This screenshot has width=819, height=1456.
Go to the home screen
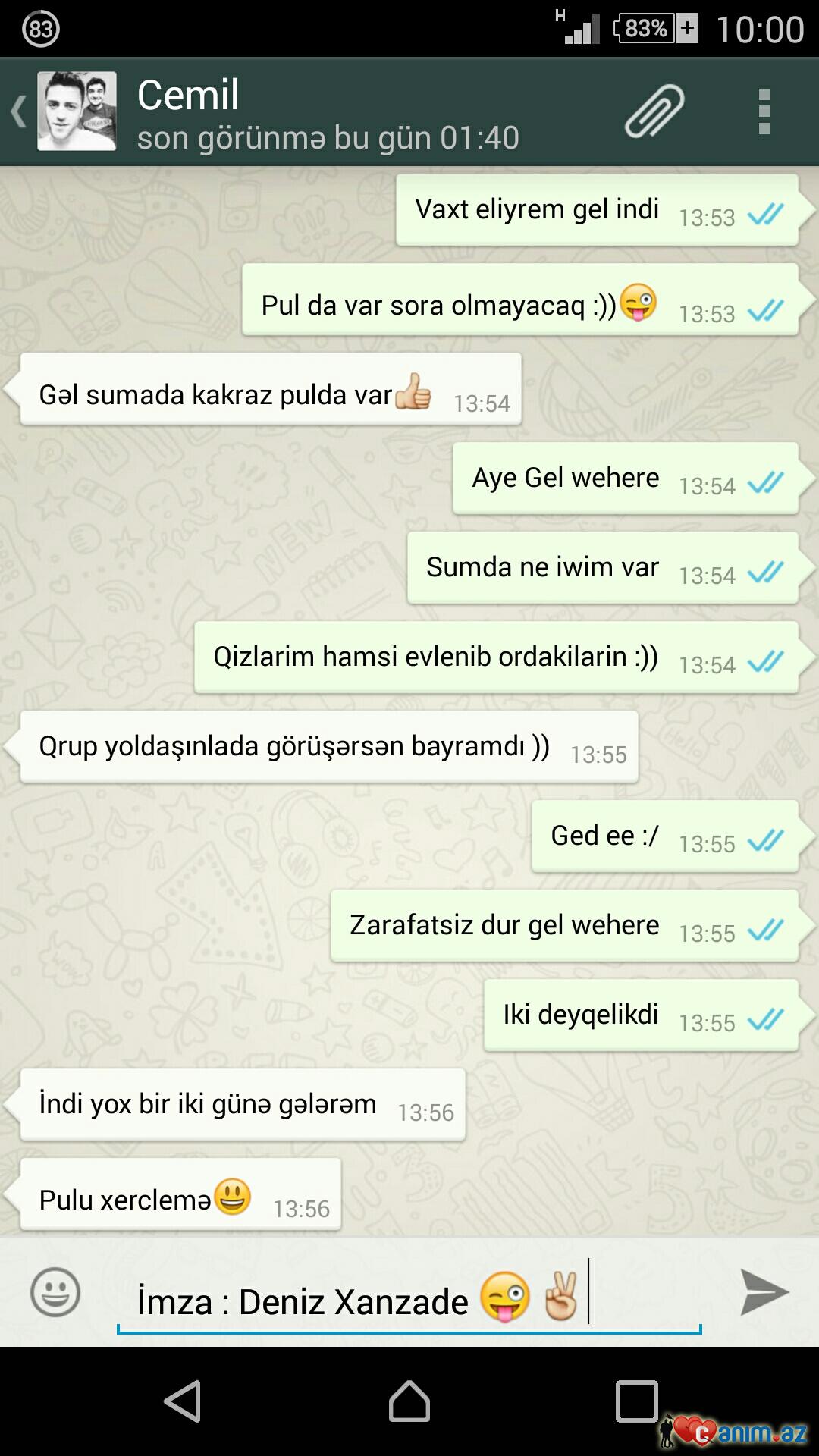pos(409,1401)
